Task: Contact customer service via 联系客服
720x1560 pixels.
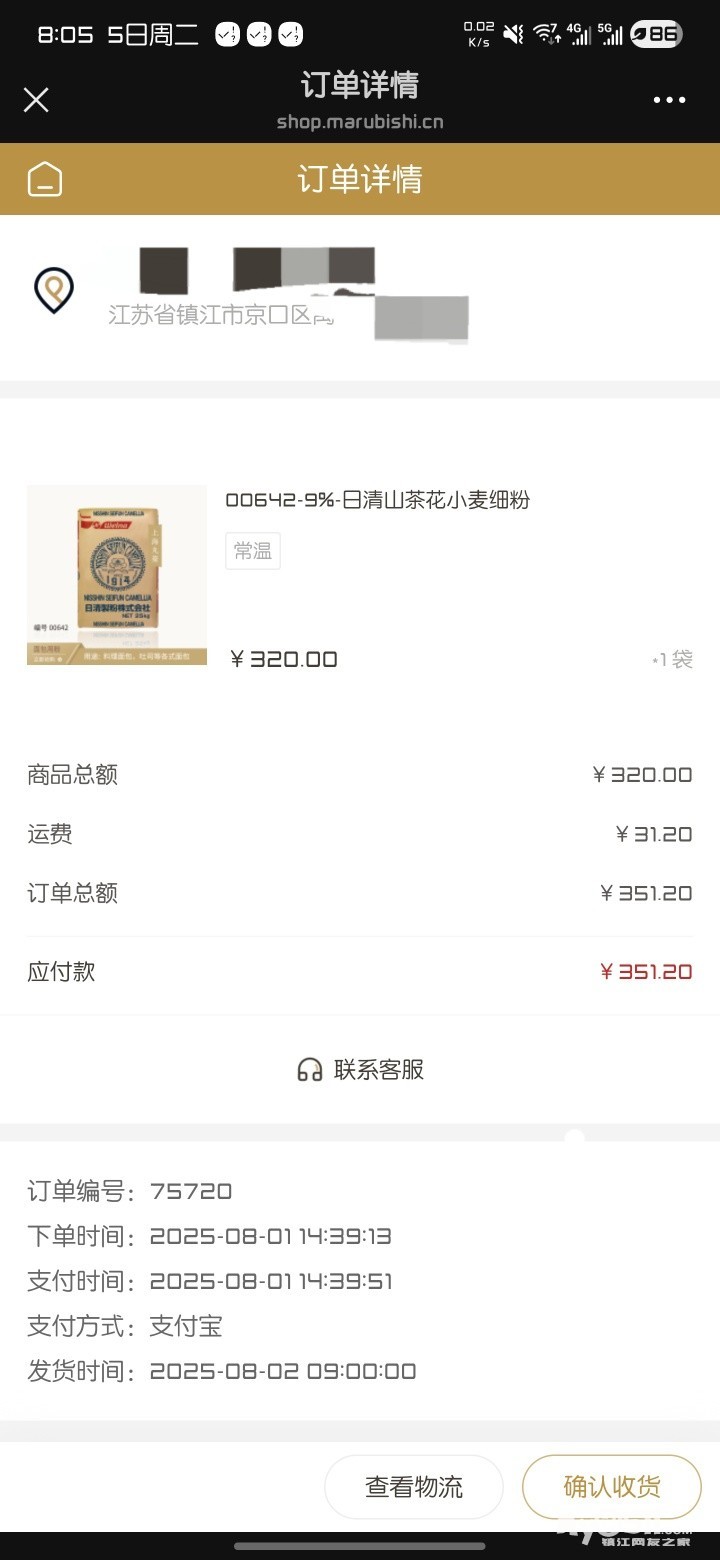Action: (360, 1070)
